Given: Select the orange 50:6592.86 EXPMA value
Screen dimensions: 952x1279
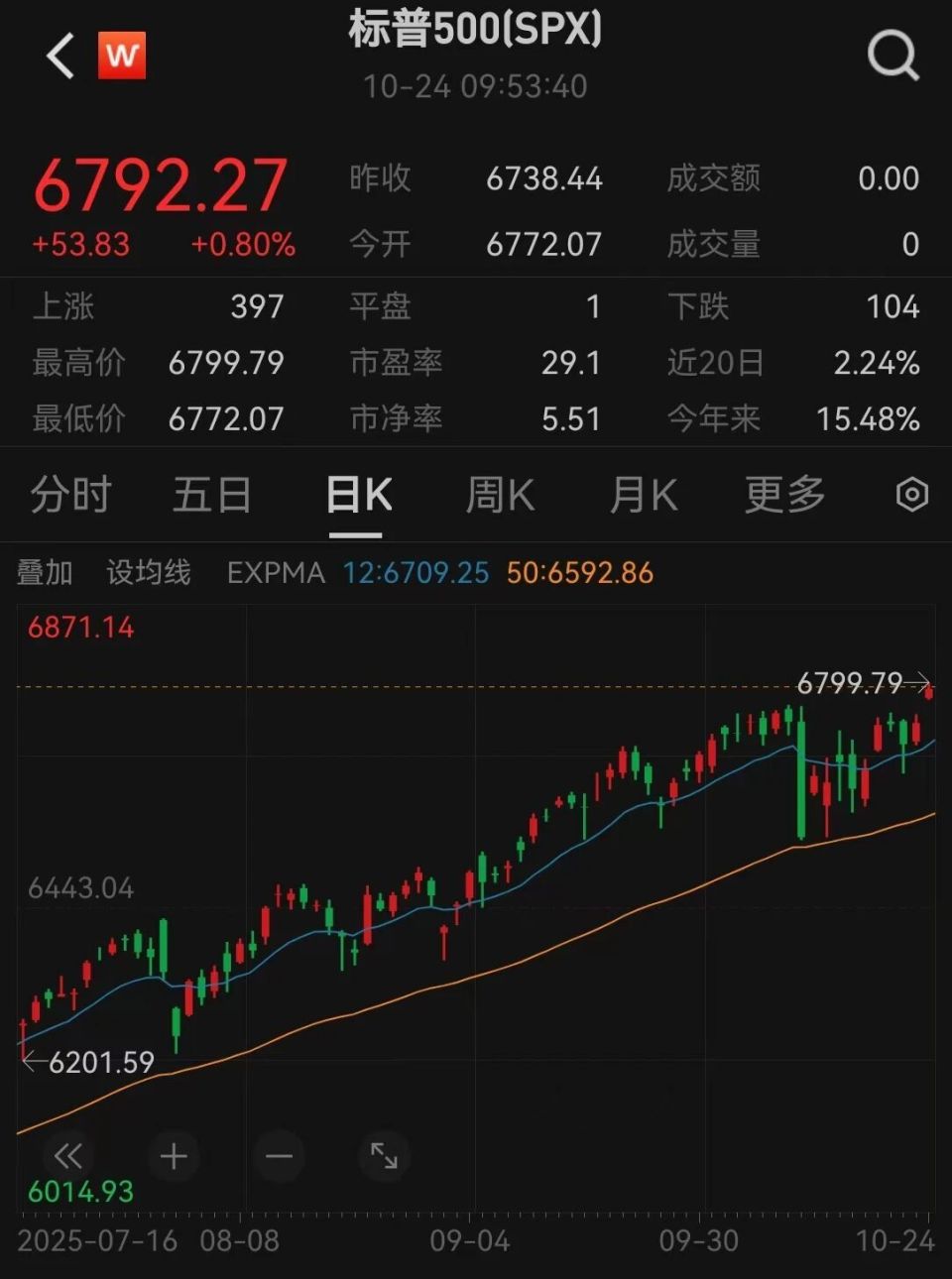Looking at the screenshot, I should (x=577, y=573).
